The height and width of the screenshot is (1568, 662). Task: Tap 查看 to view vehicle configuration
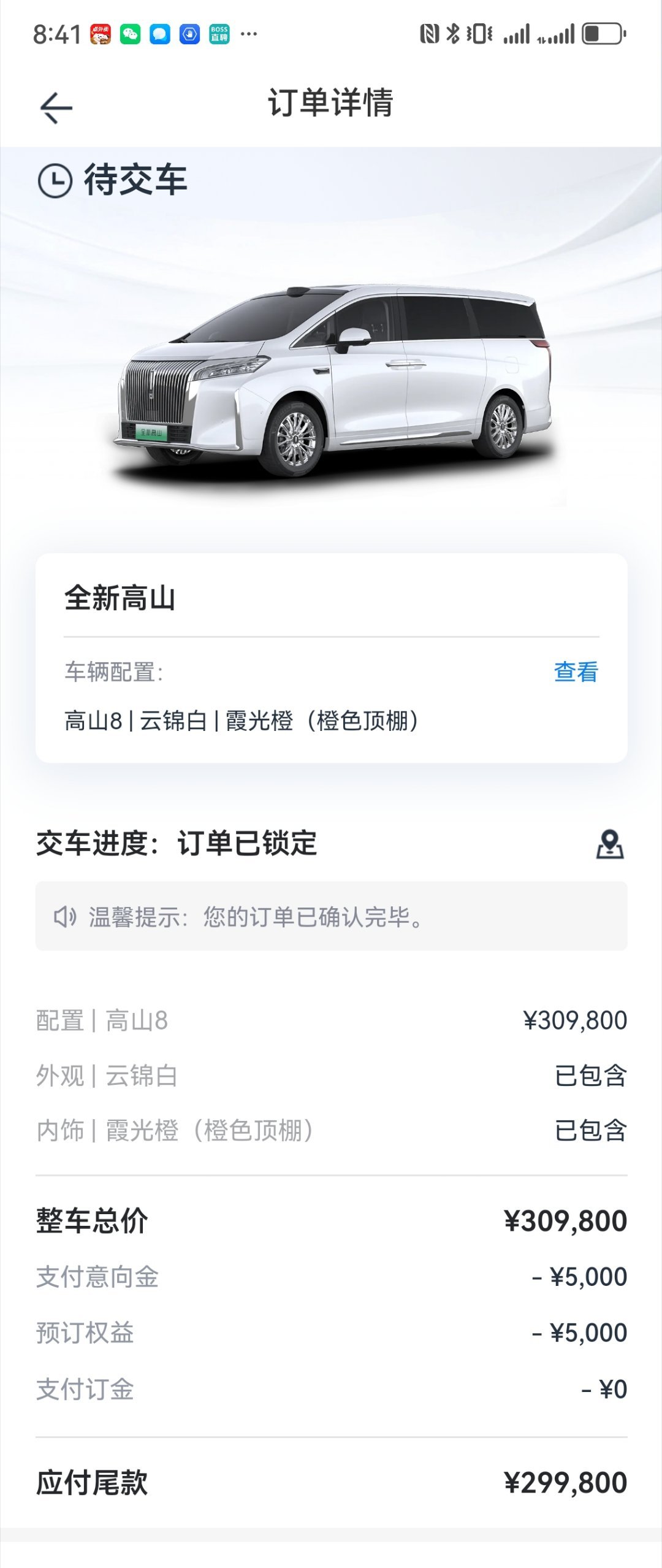pos(576,672)
